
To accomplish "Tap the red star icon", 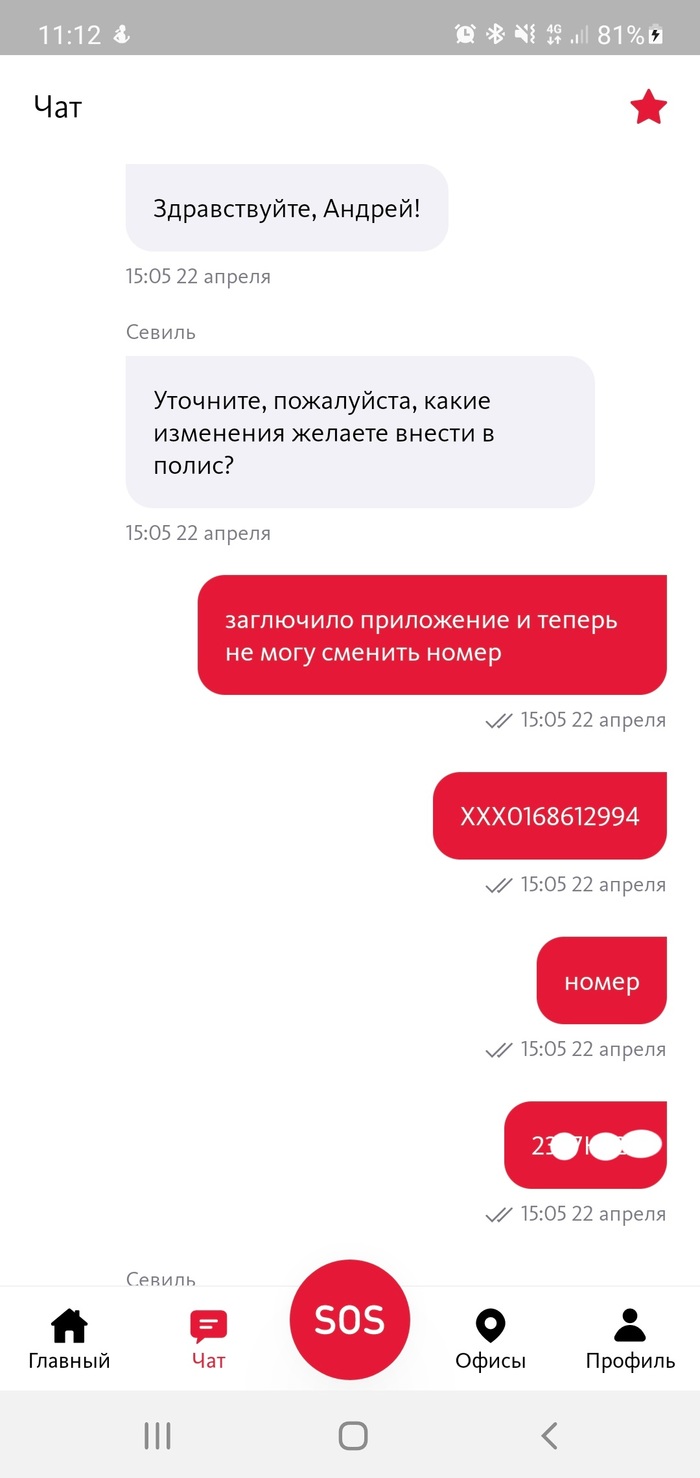I will (648, 107).
